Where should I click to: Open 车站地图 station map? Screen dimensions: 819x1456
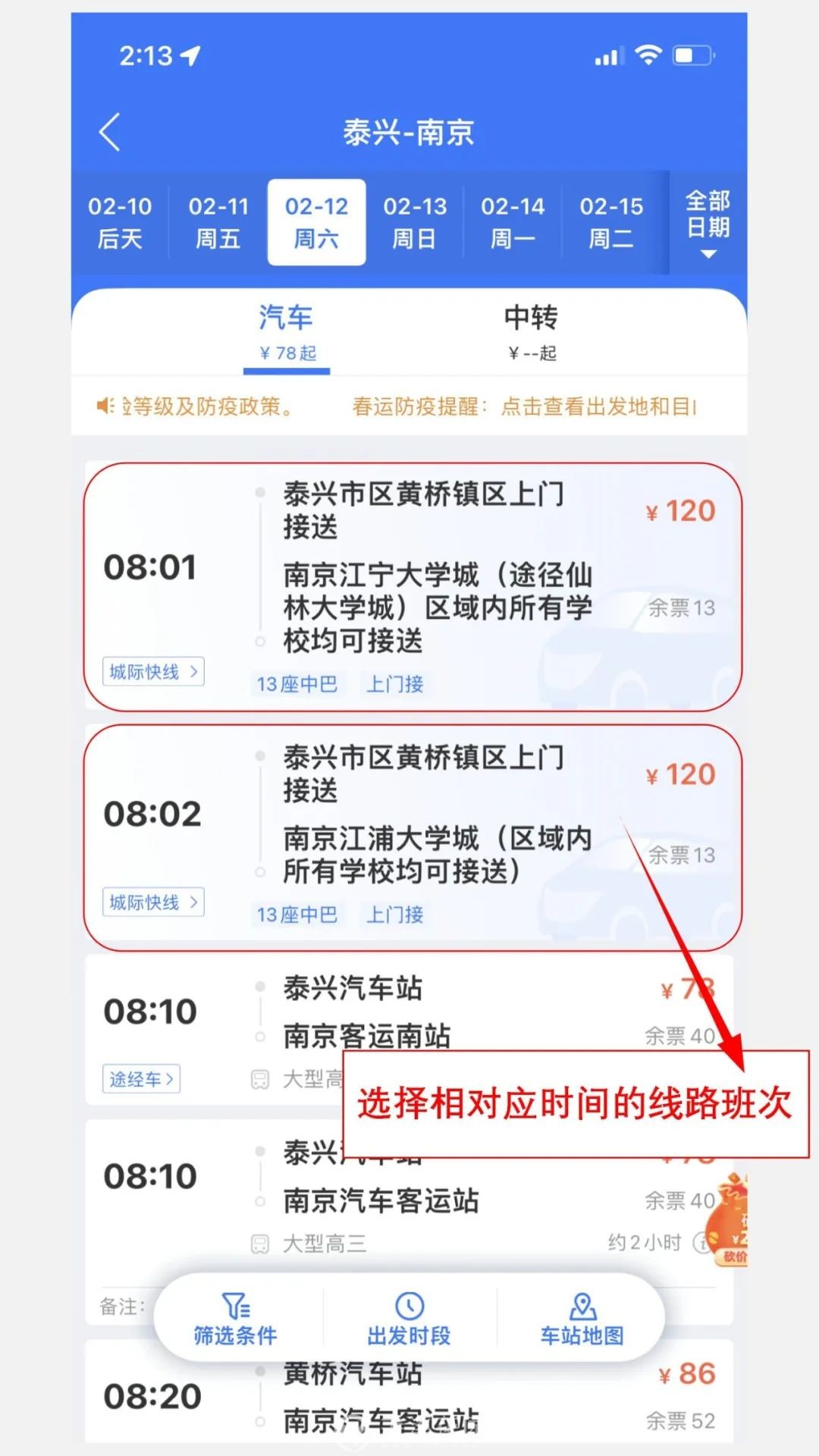point(582,1319)
